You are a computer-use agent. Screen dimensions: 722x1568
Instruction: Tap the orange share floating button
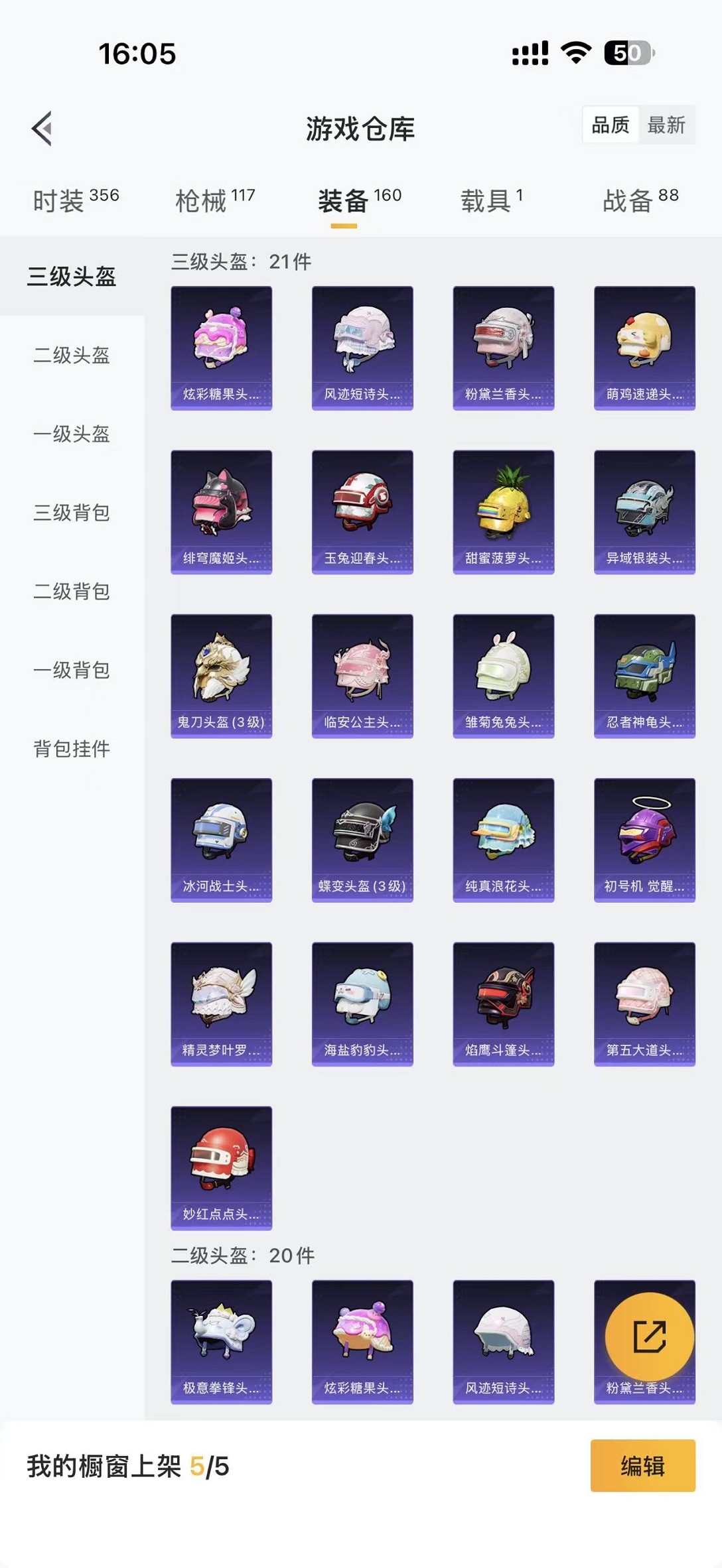pos(649,1336)
